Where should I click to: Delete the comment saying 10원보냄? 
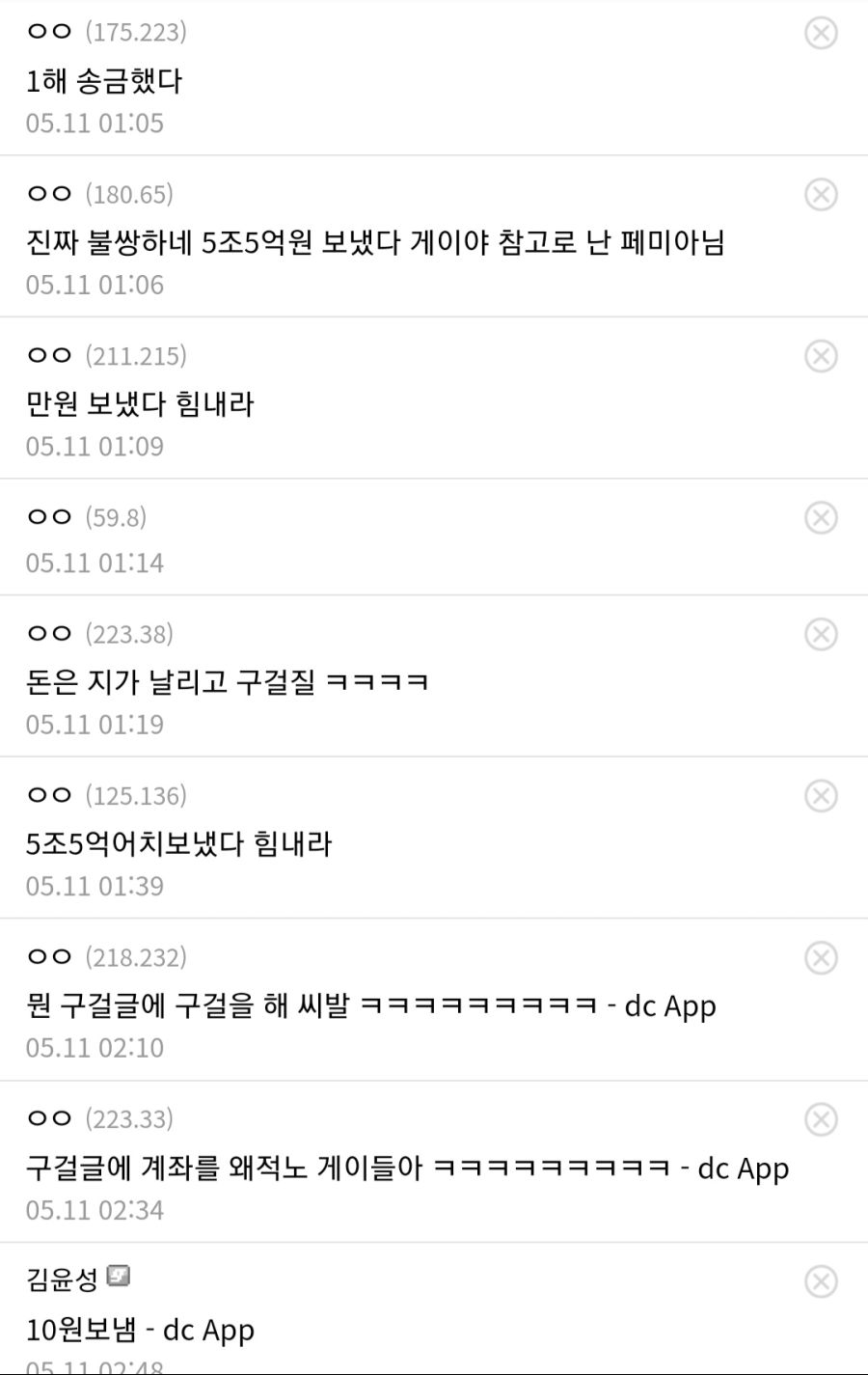pyautogui.click(x=821, y=1281)
